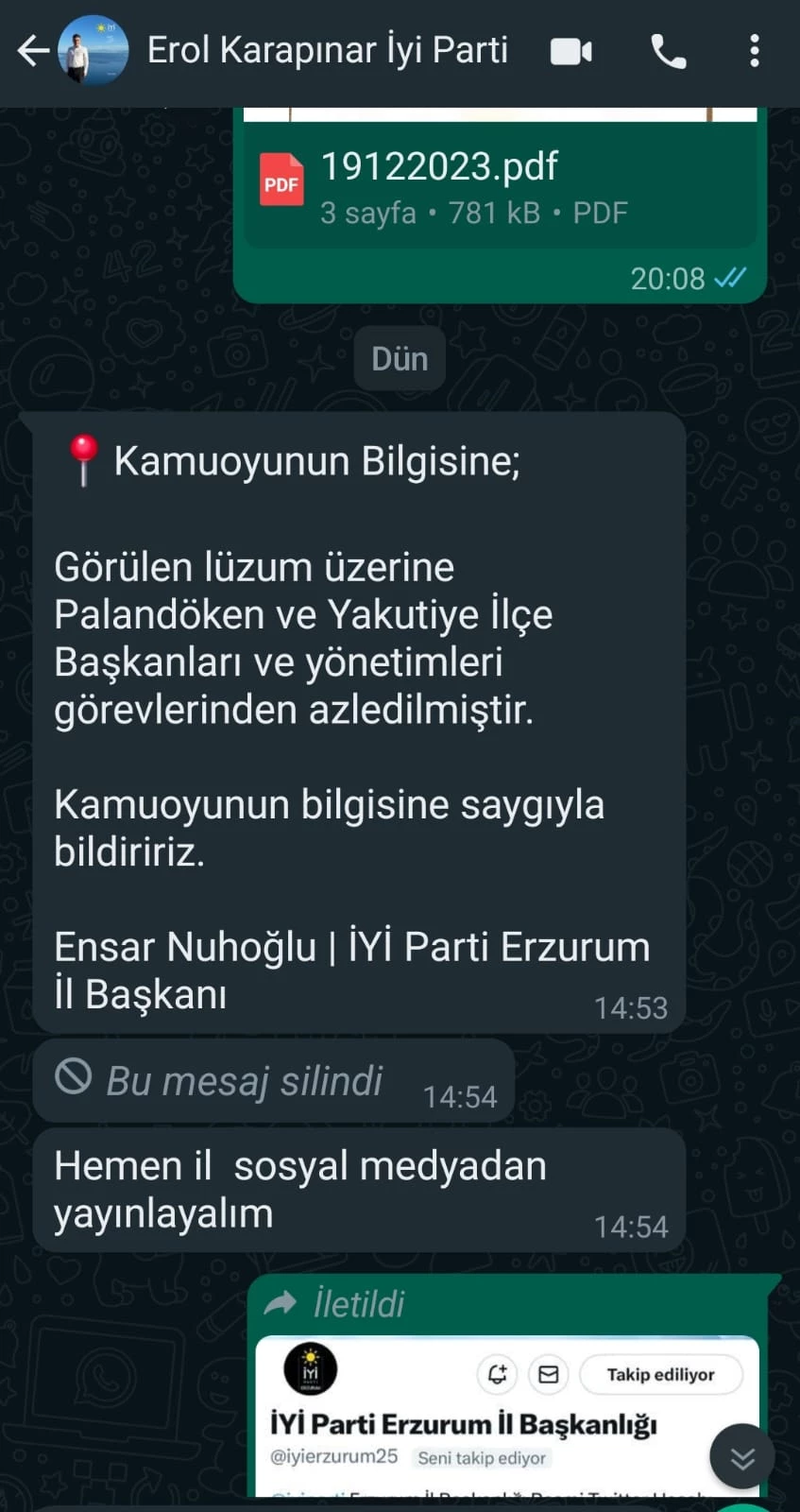This screenshot has width=800, height=1512.
Task: Go back to the chats list
Action: [x=33, y=51]
